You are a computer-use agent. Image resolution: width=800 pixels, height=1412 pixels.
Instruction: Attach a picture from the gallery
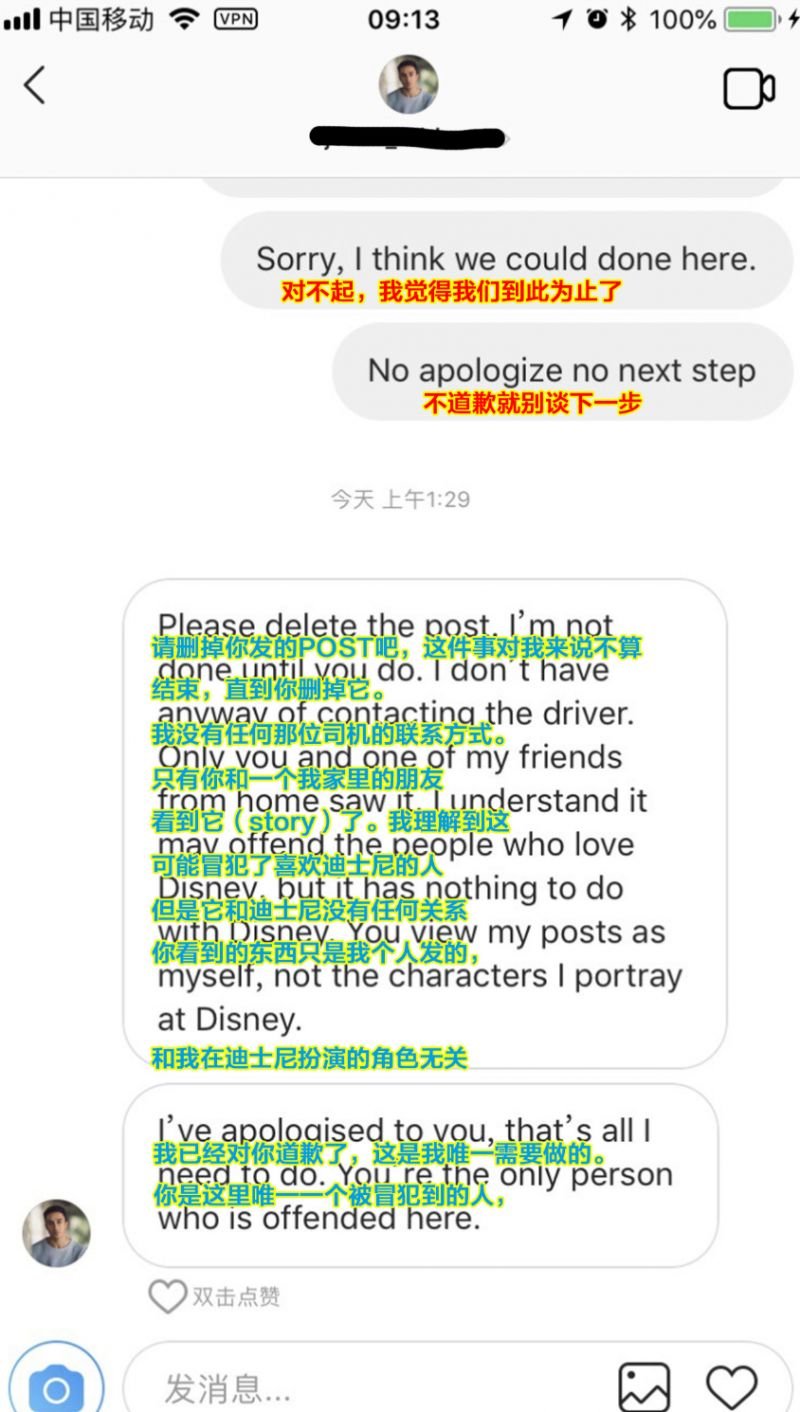[644, 1388]
